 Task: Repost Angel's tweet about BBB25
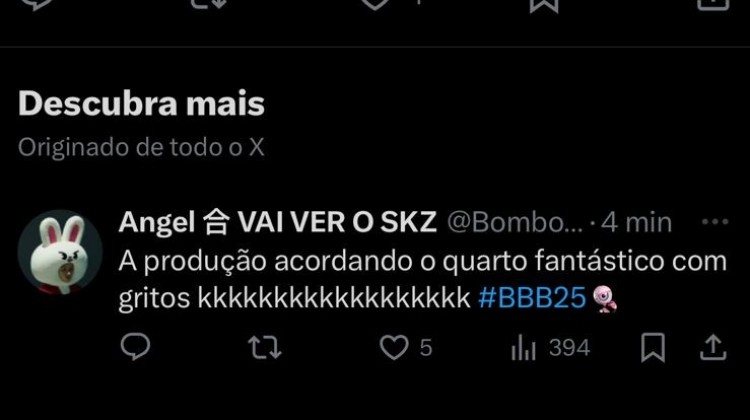(x=265, y=347)
